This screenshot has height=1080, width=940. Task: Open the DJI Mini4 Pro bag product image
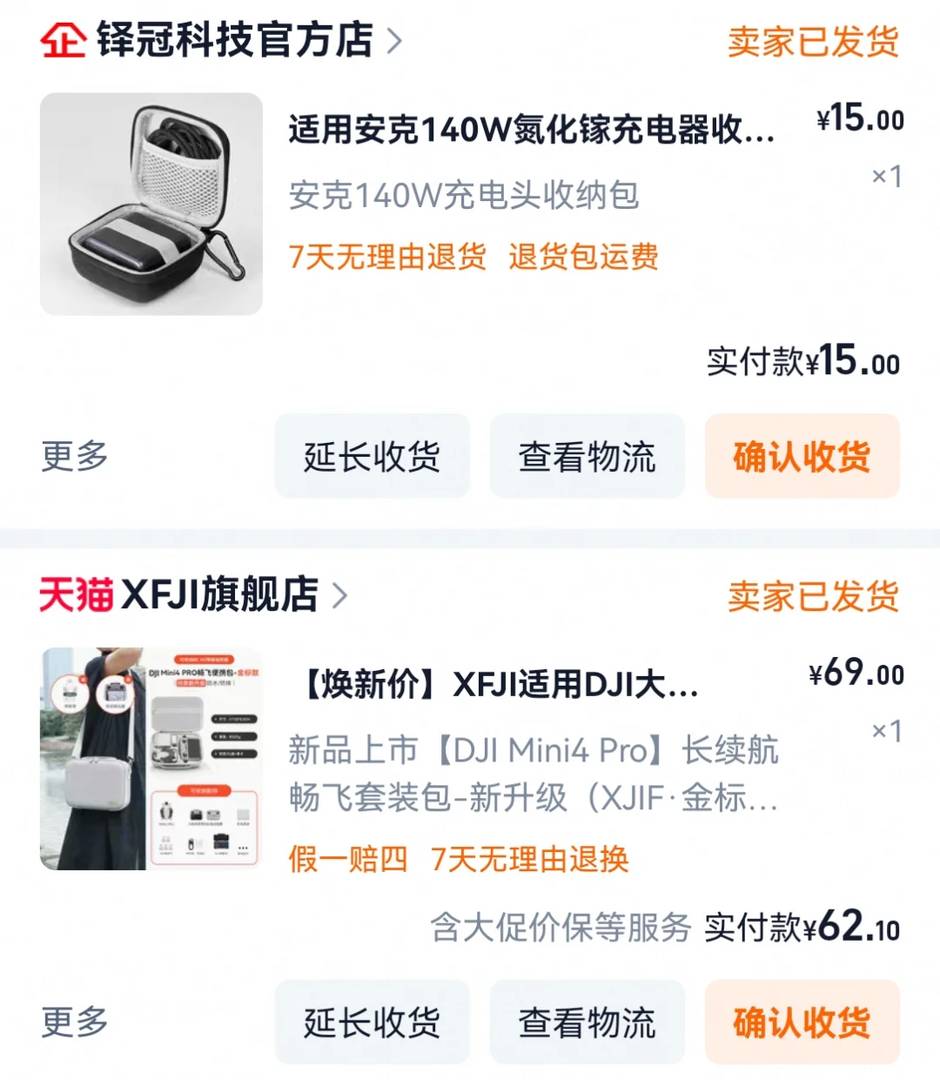151,759
